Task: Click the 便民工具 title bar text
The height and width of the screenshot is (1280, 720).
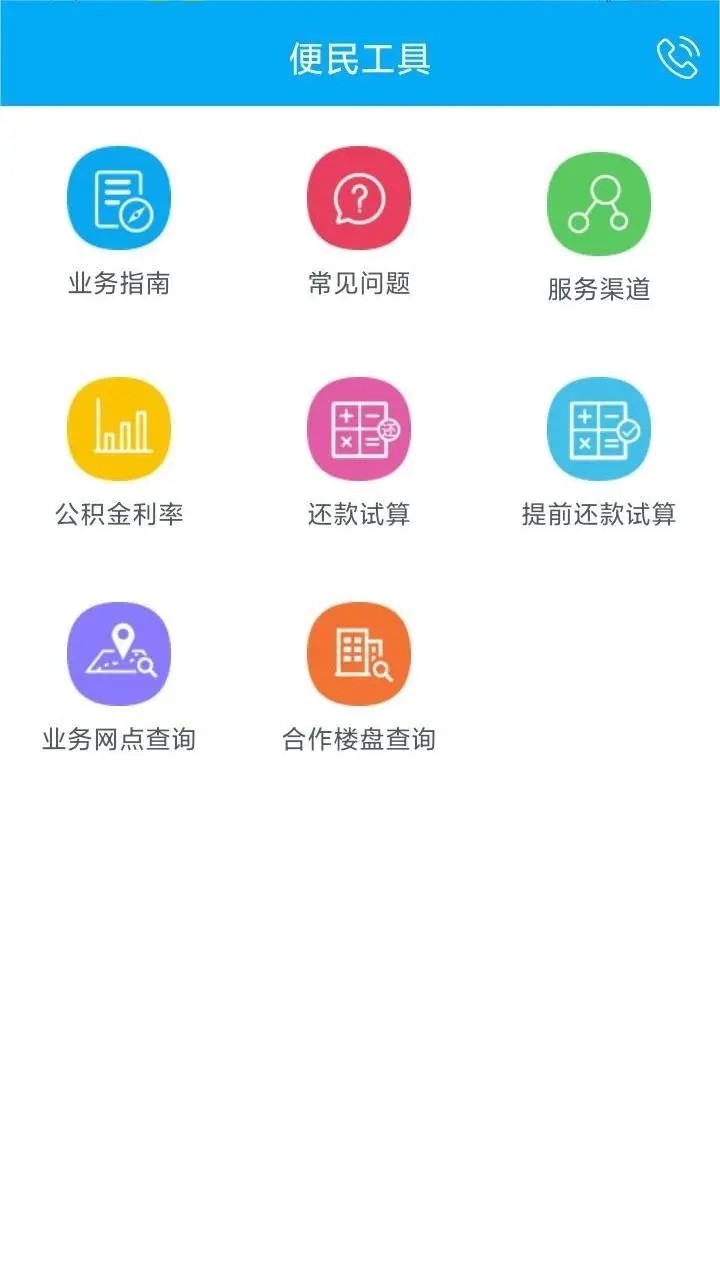Action: [359, 57]
